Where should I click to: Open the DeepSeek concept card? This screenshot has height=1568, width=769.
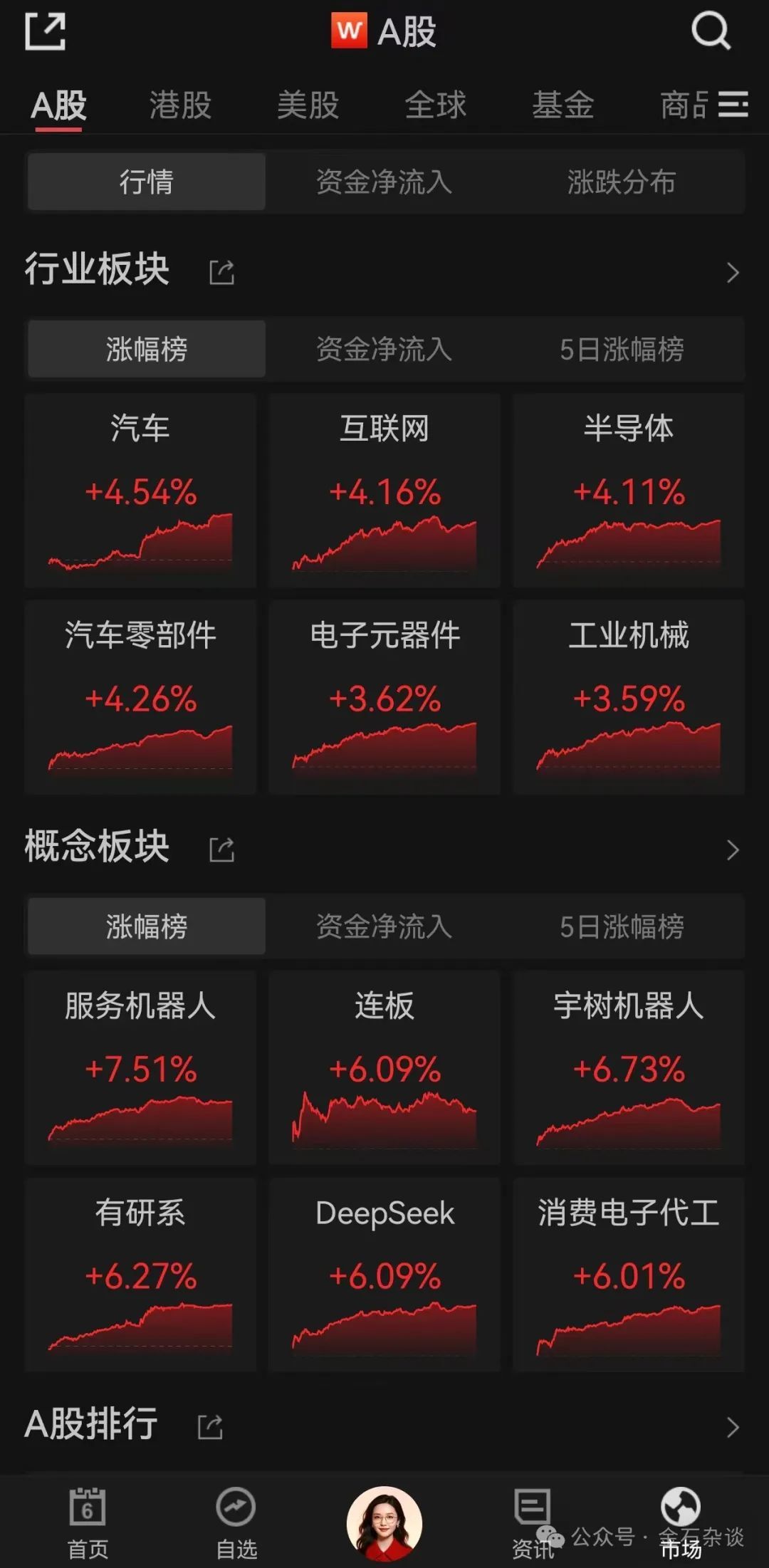coord(384,1273)
